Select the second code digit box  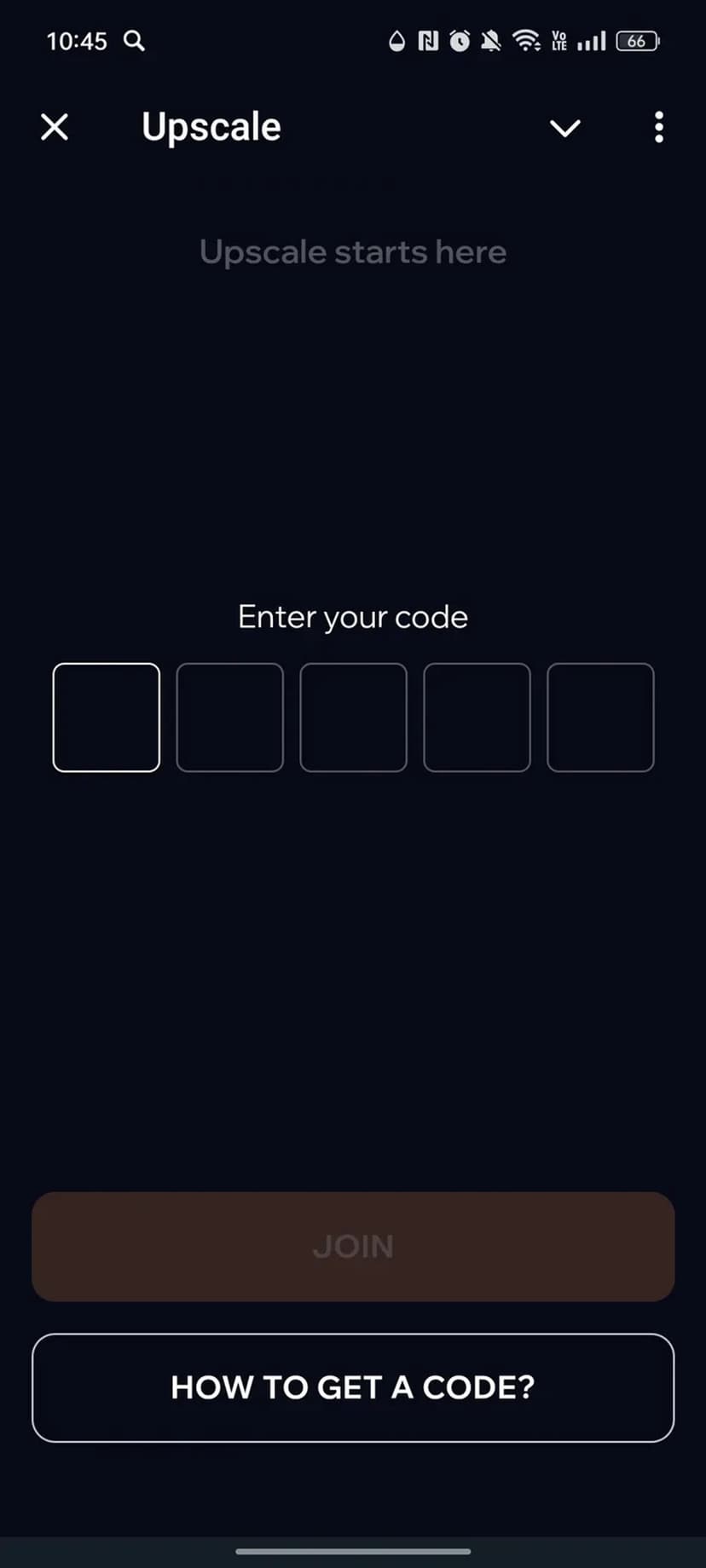[230, 718]
